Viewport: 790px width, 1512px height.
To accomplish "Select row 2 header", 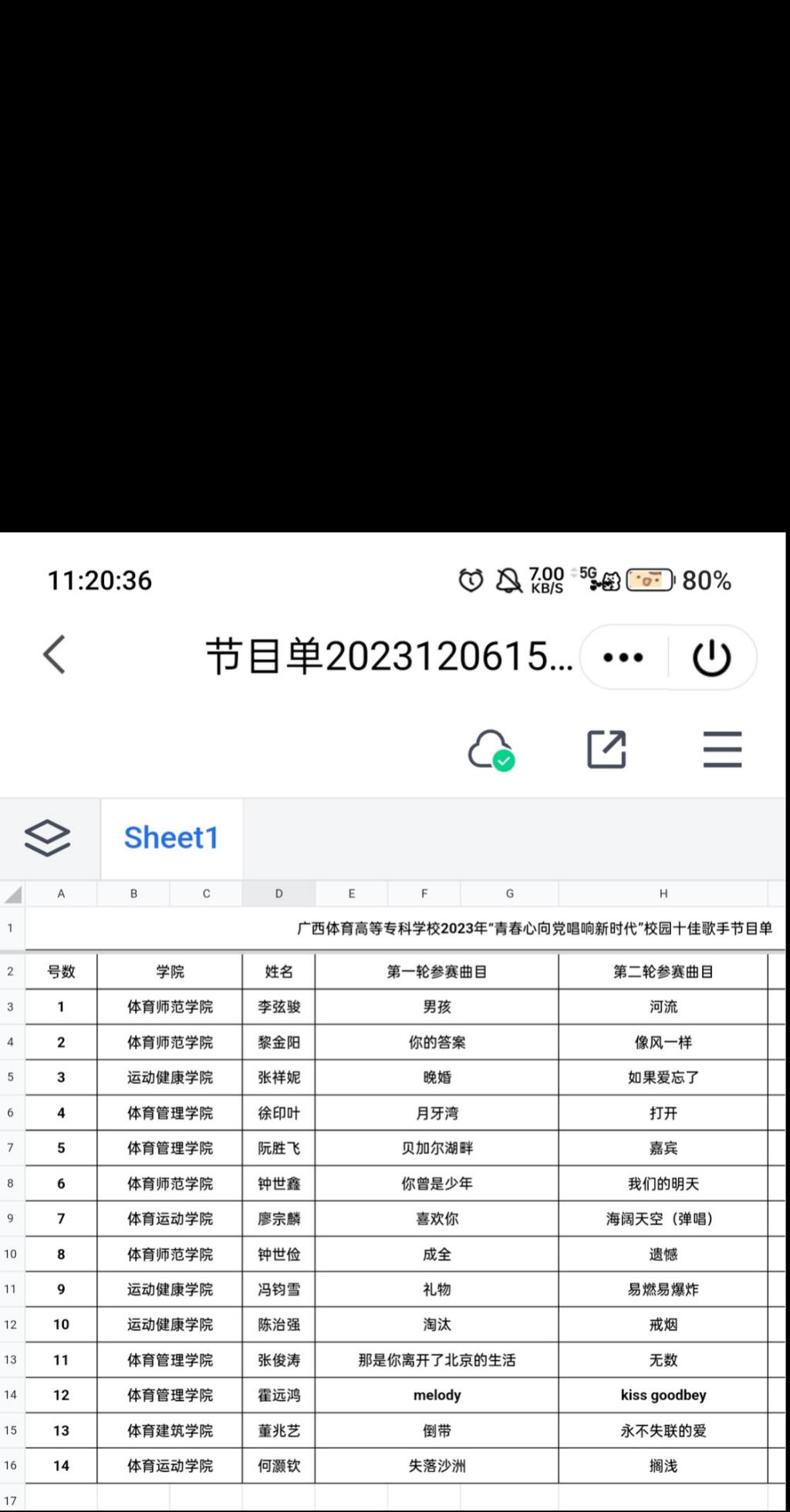I will point(12,972).
